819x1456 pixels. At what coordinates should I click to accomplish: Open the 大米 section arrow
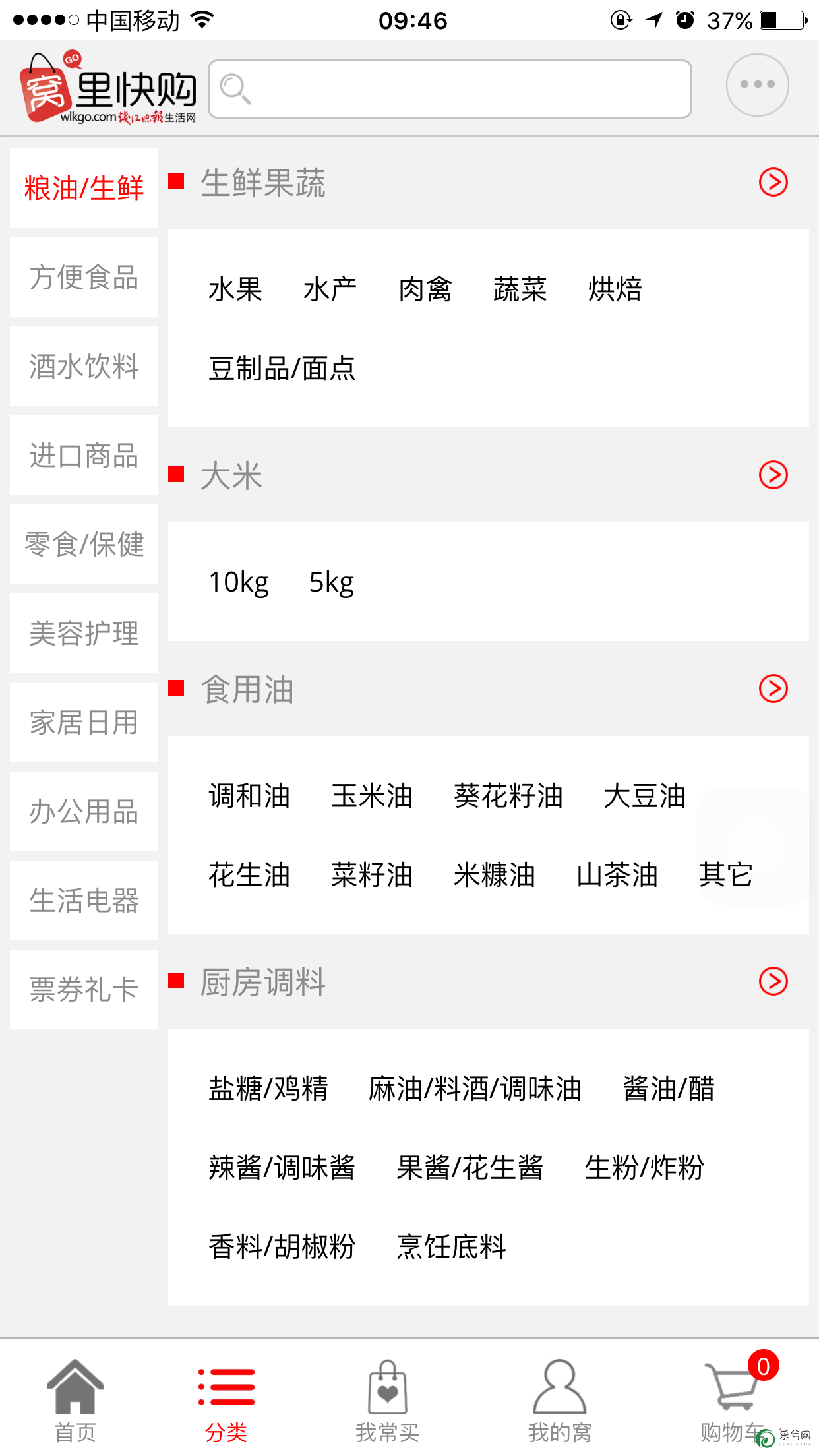(x=773, y=475)
